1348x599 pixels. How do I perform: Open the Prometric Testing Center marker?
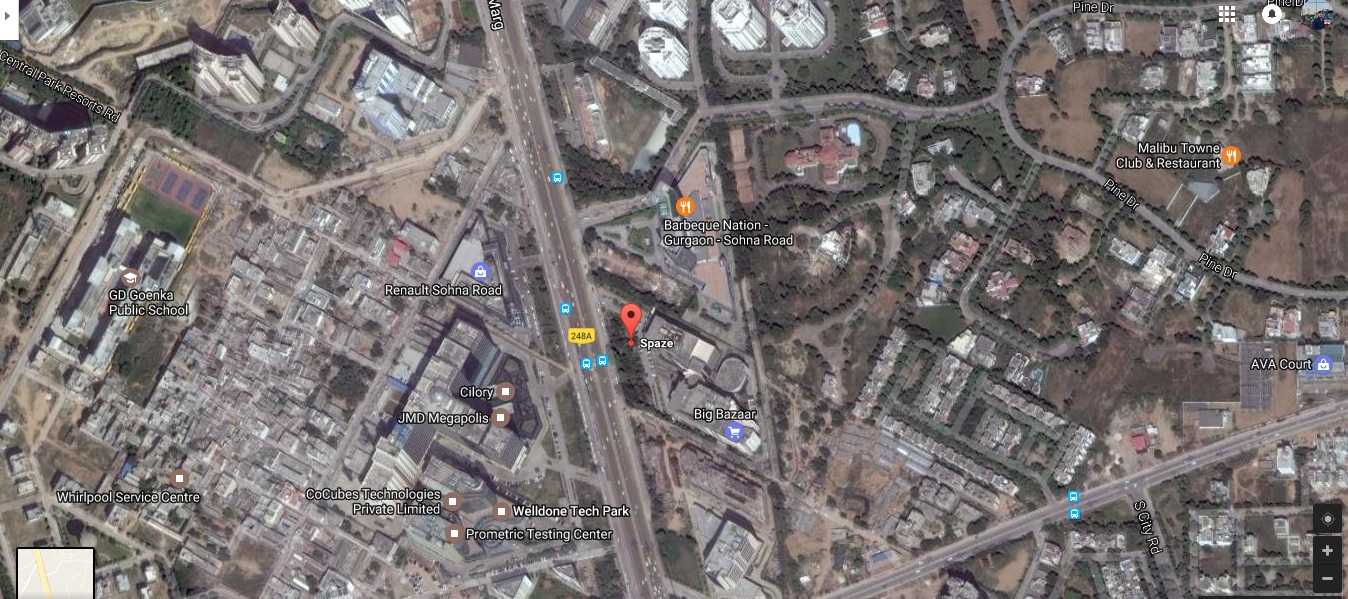(455, 534)
